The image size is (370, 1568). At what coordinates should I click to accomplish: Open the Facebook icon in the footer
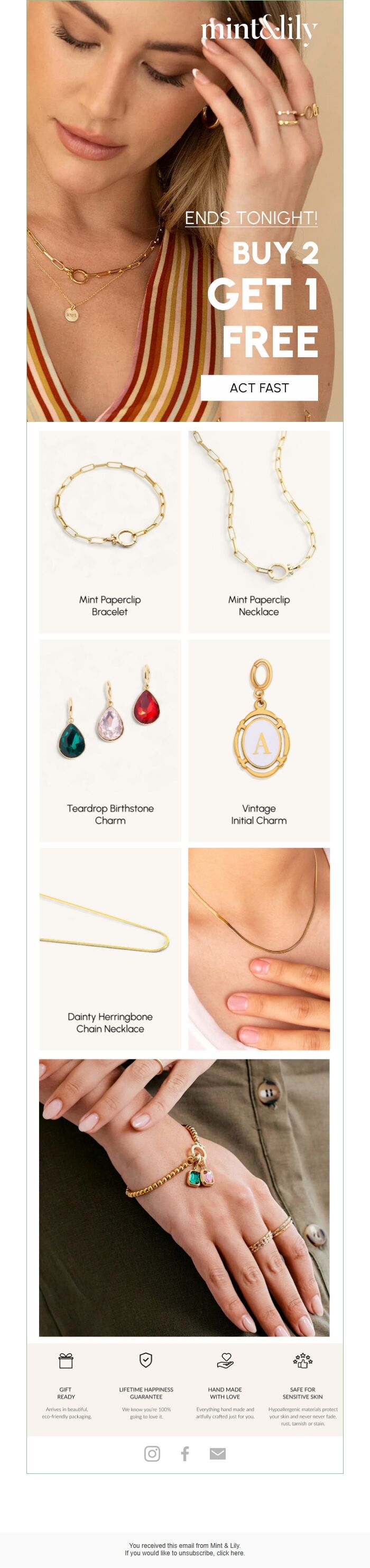click(185, 1454)
